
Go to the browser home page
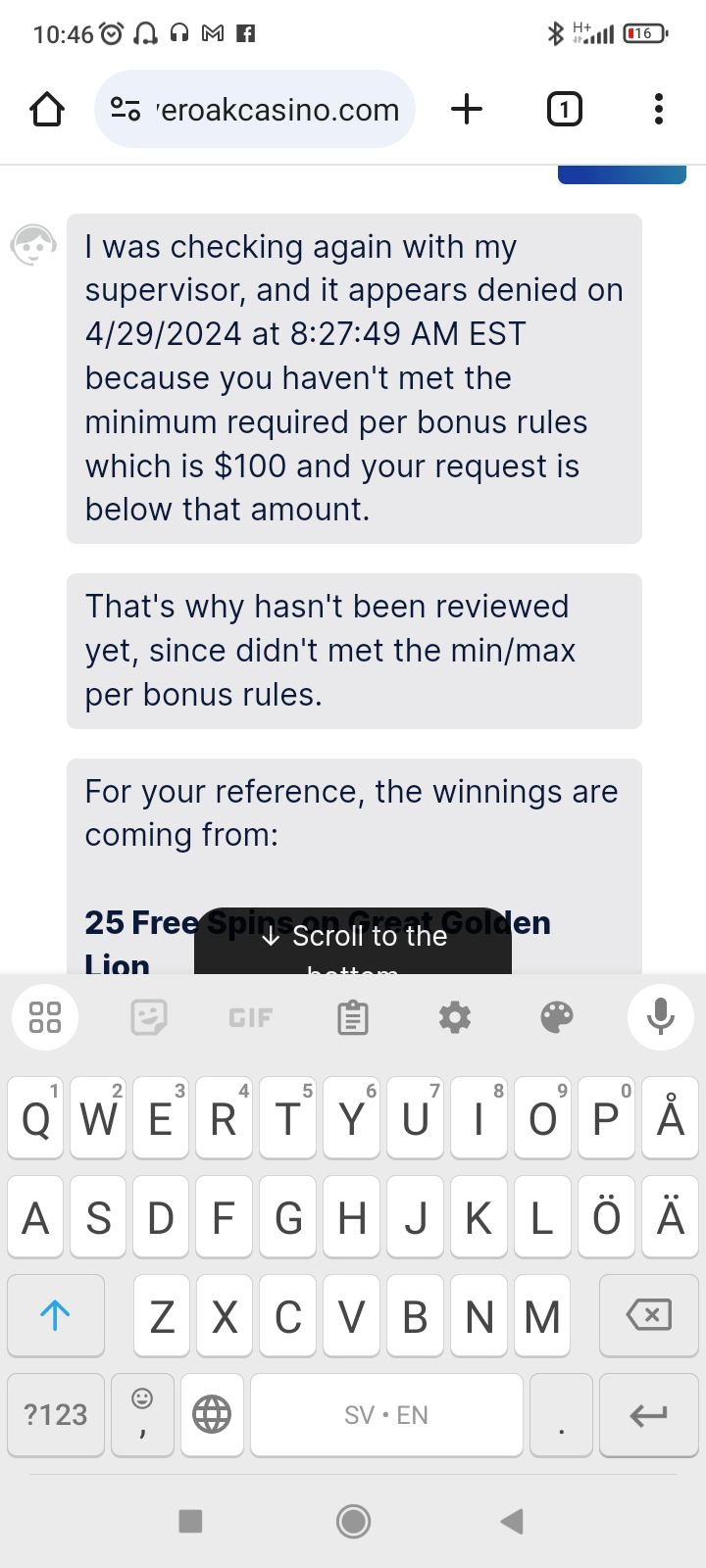[x=47, y=109]
